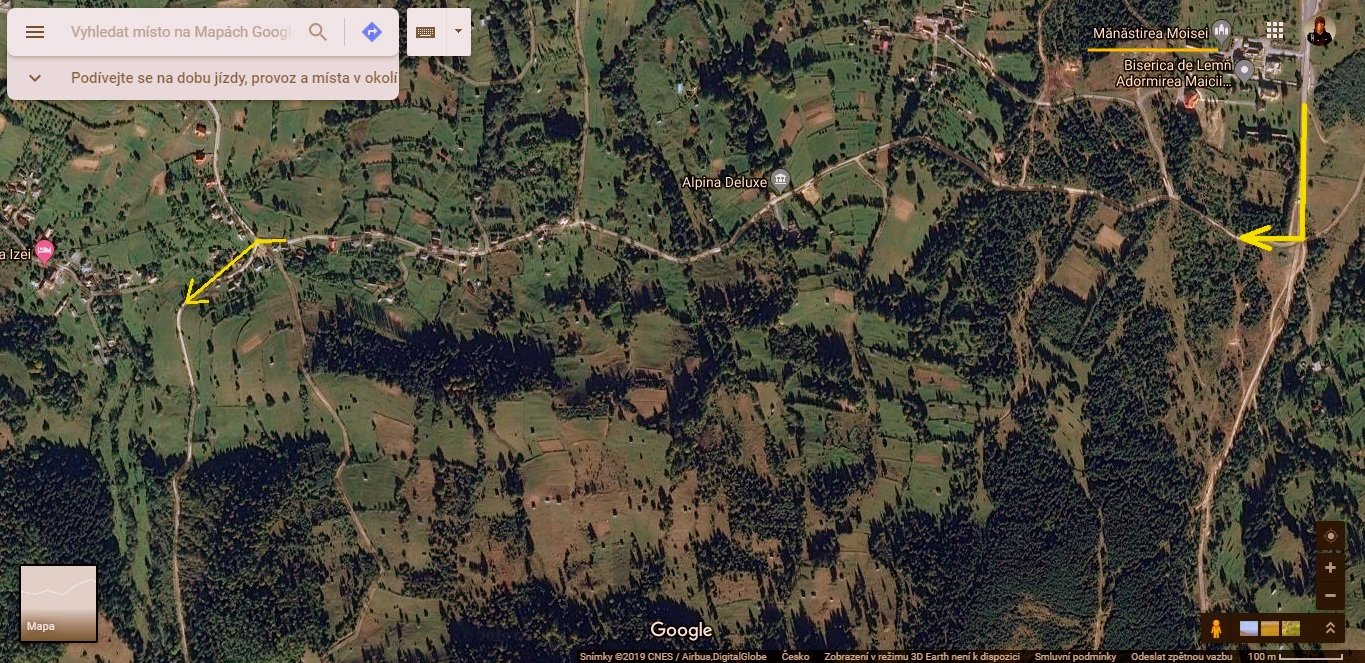Activate the Street View pegman
Viewport: 1365px width, 663px height.
pyautogui.click(x=1215, y=628)
